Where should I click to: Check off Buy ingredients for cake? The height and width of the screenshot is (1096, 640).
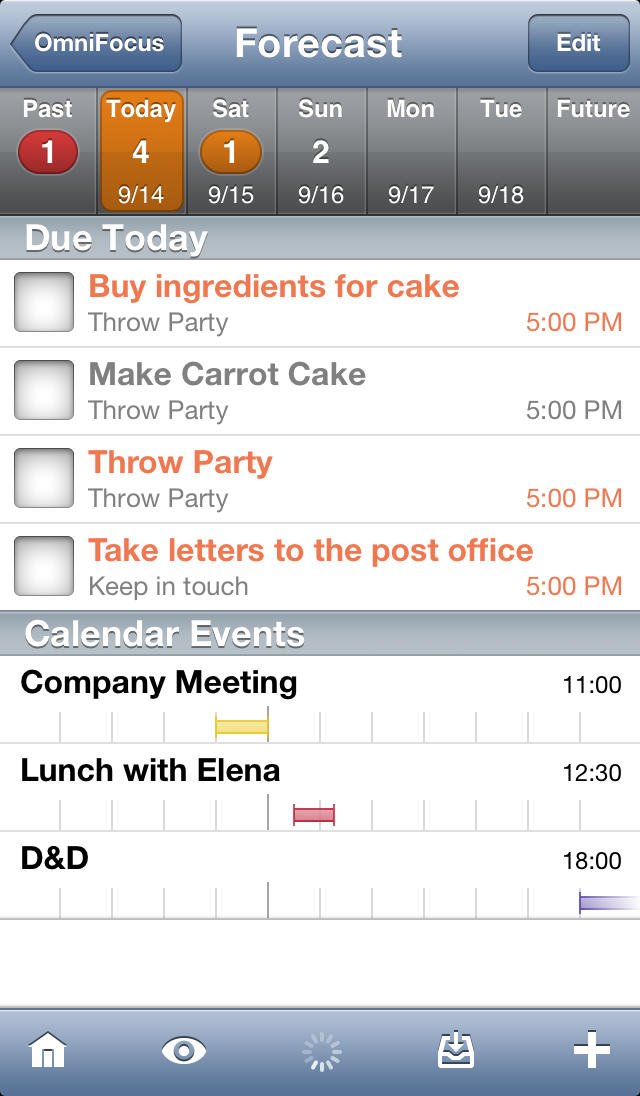pyautogui.click(x=44, y=302)
